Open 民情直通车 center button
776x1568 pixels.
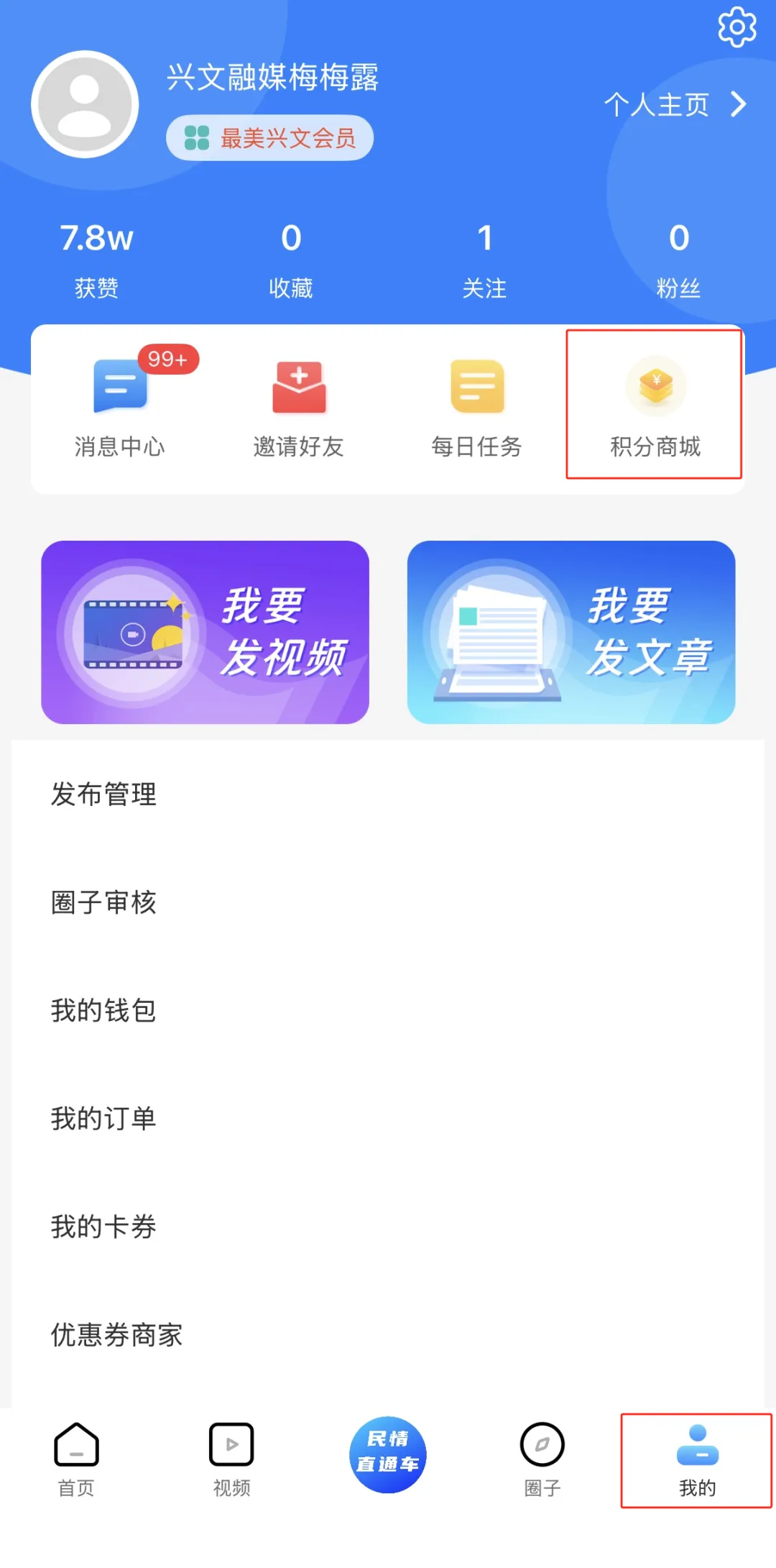pyautogui.click(x=388, y=1455)
